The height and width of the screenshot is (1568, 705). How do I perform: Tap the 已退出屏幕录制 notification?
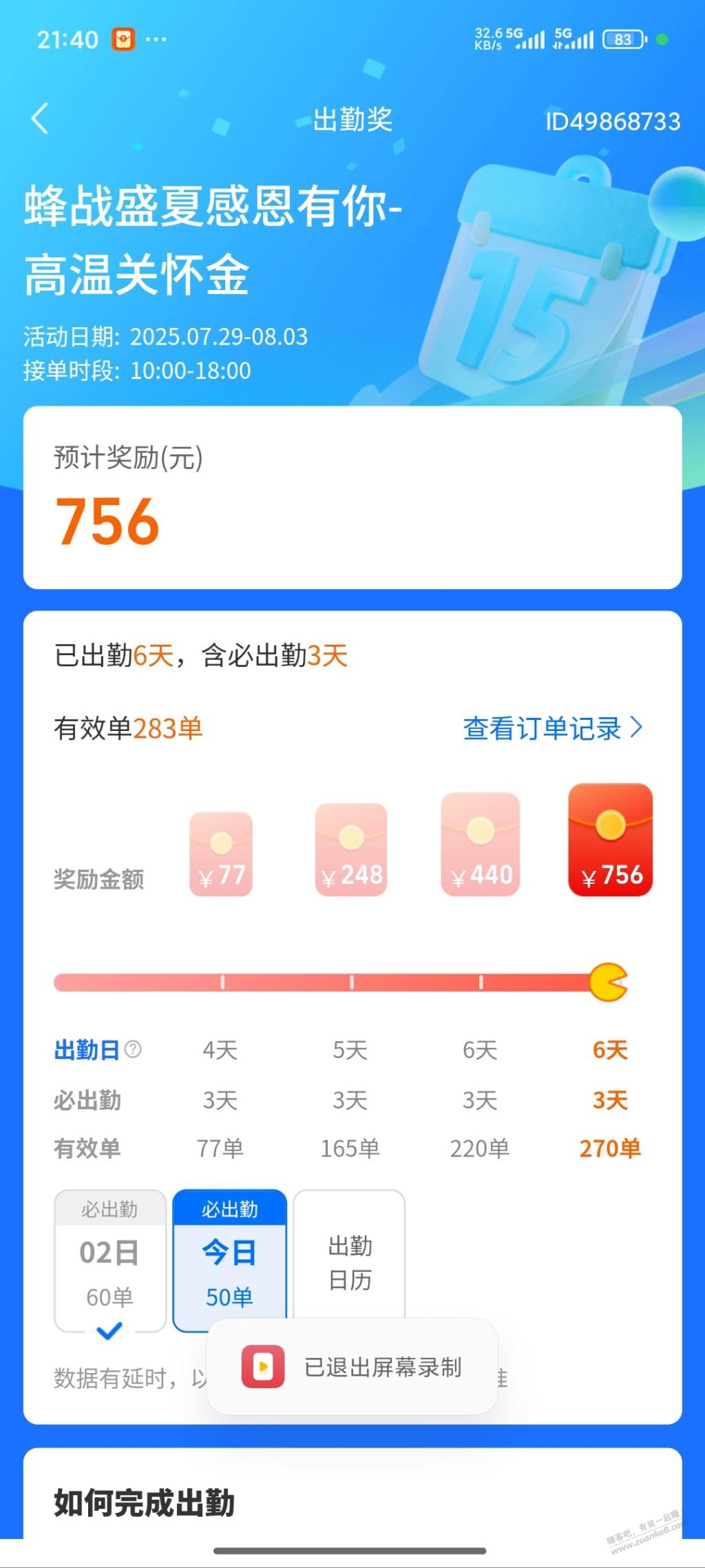click(x=352, y=1367)
